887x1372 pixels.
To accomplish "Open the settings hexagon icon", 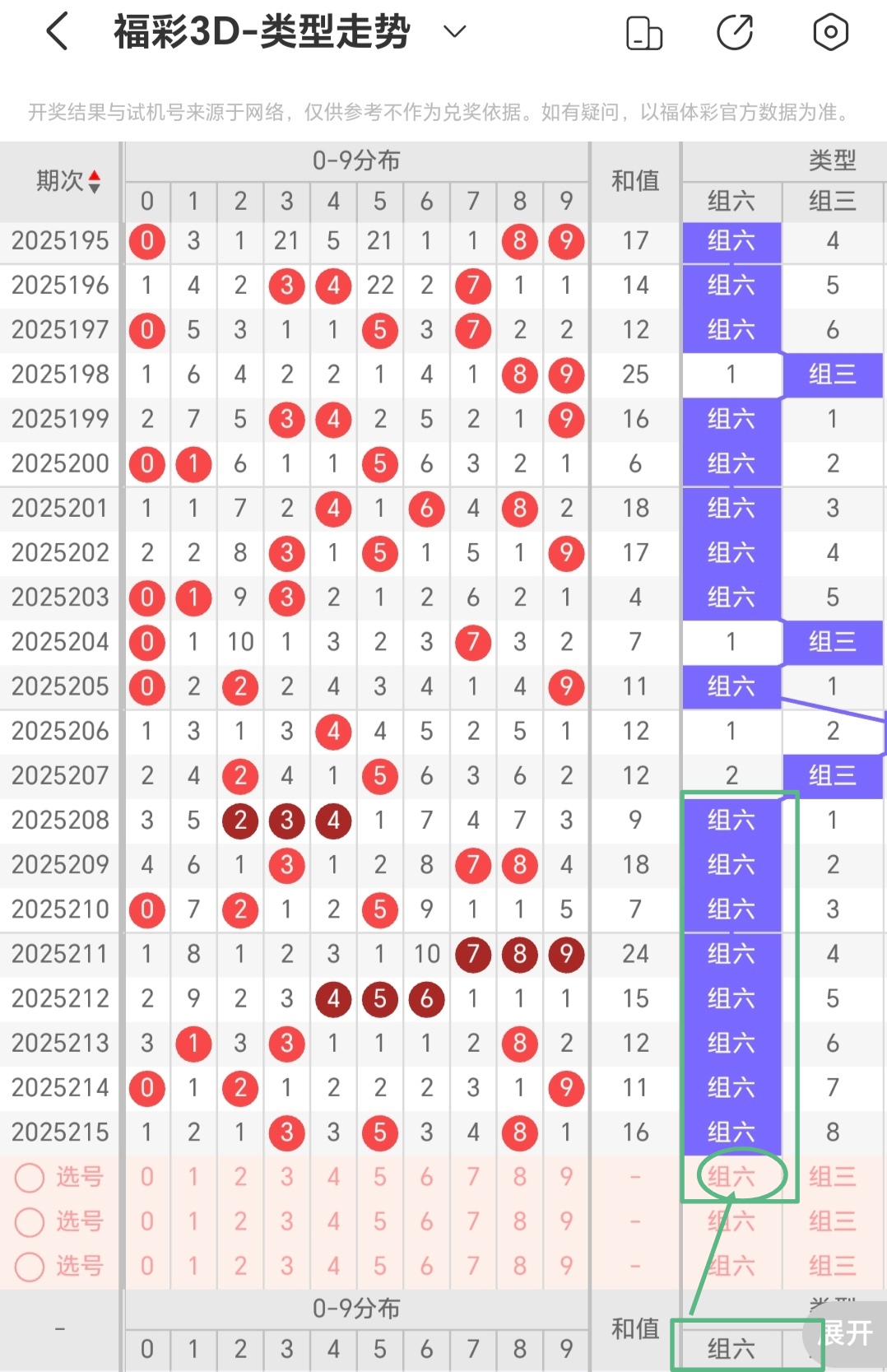I will pyautogui.click(x=830, y=31).
